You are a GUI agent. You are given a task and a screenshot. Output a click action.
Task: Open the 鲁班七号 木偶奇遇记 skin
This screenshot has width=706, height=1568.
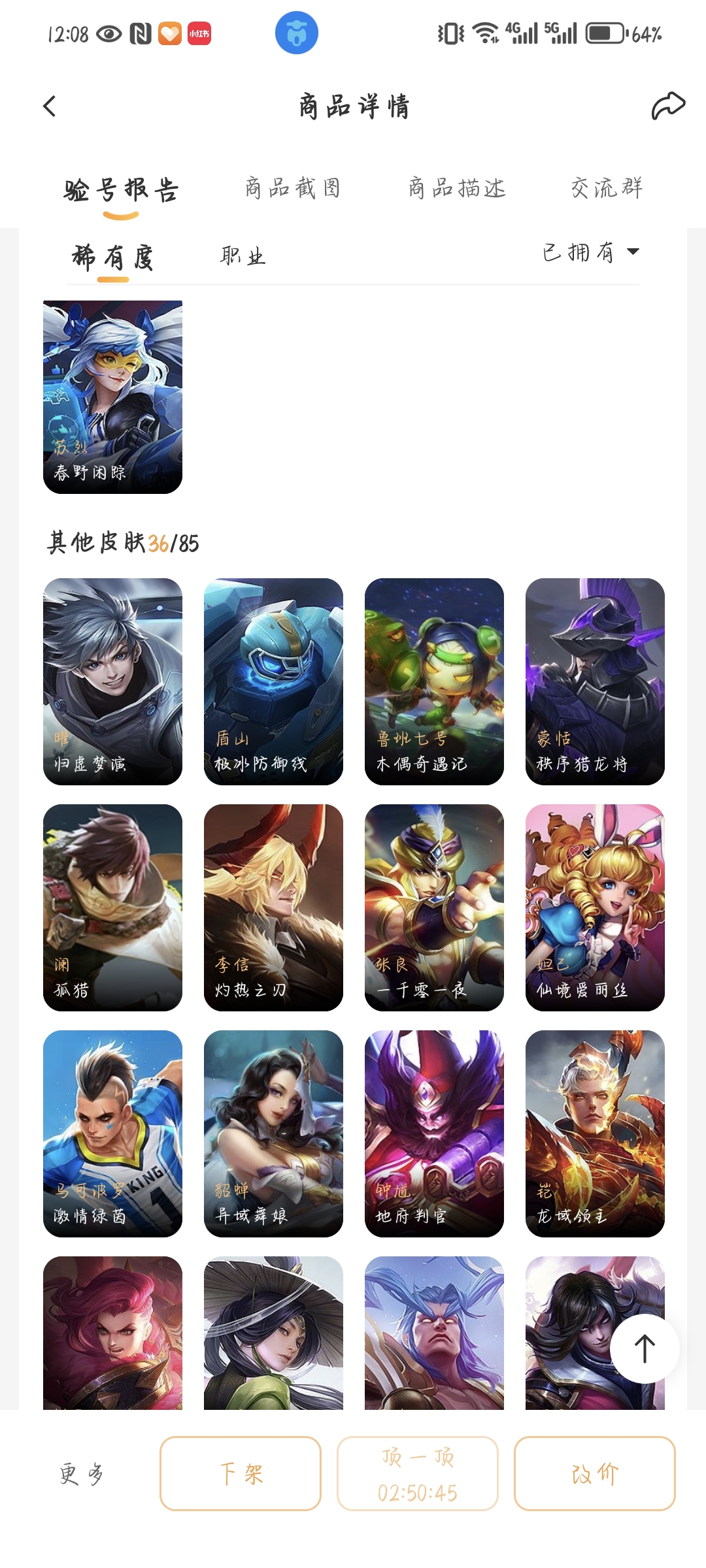(x=434, y=681)
